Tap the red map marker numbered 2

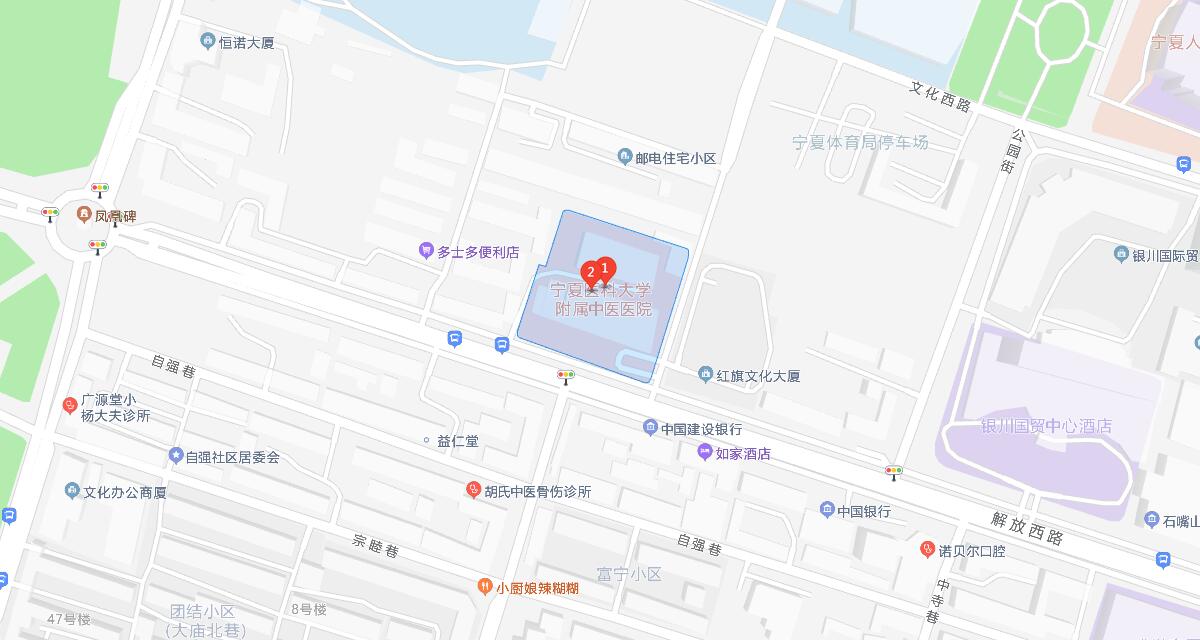tap(591, 272)
